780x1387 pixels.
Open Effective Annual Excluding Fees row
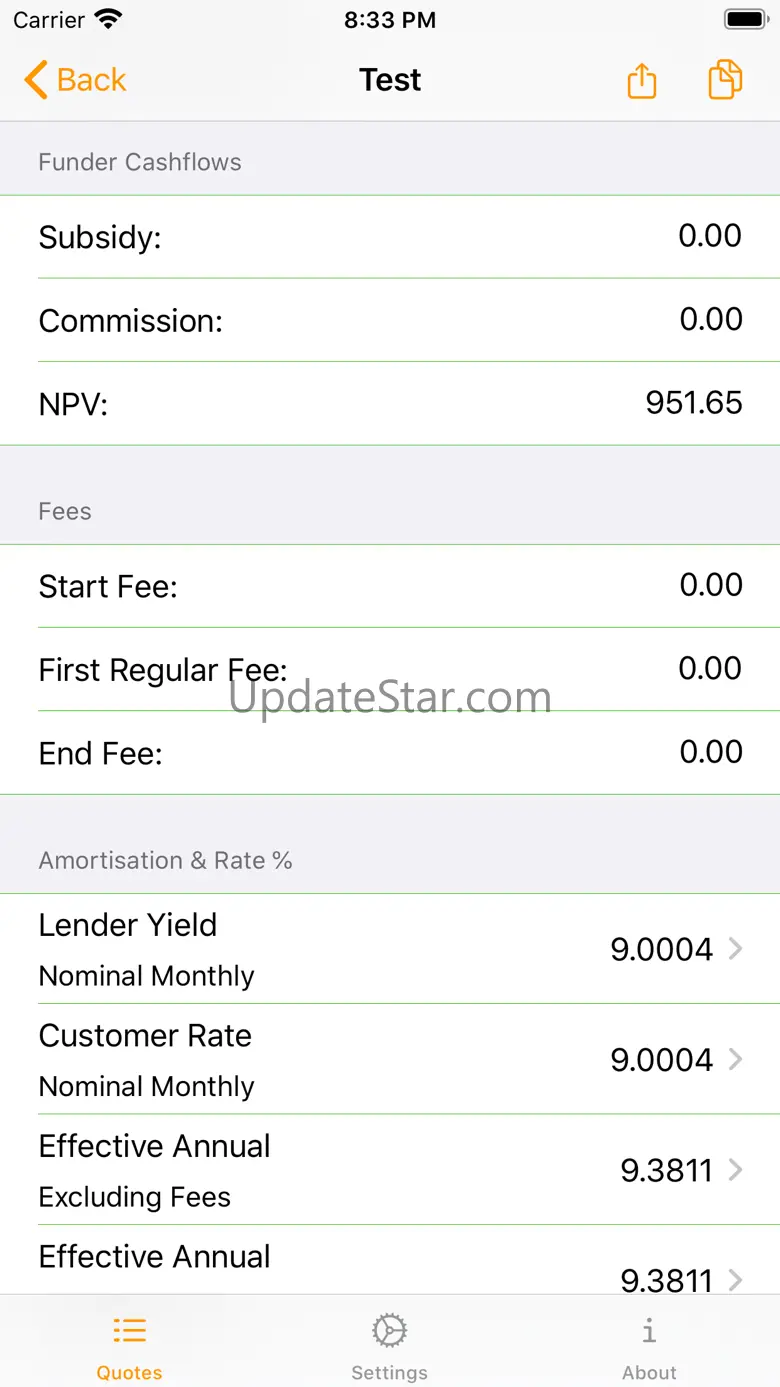click(390, 1170)
